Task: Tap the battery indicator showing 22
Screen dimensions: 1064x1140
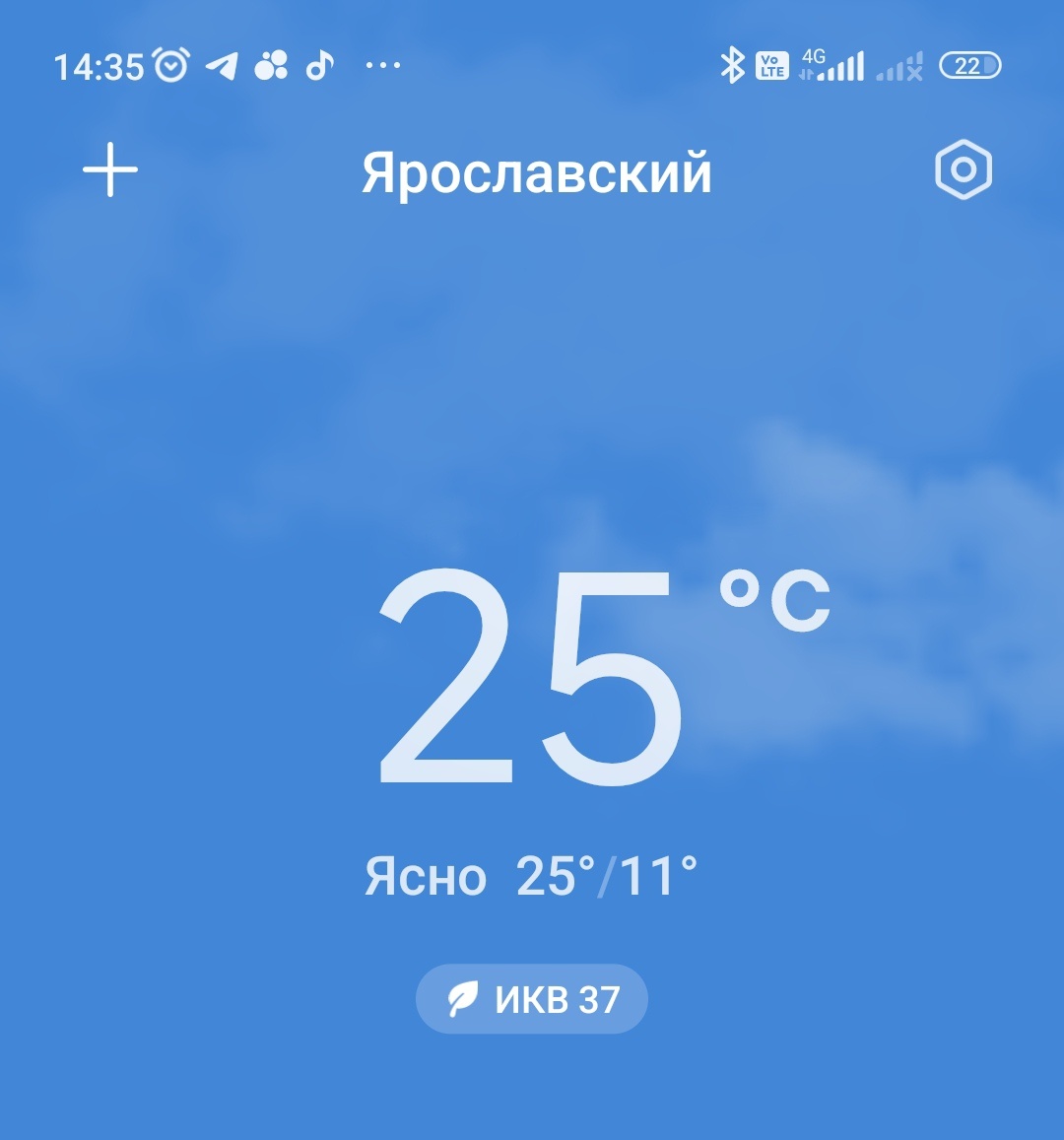Action: pyautogui.click(x=967, y=65)
